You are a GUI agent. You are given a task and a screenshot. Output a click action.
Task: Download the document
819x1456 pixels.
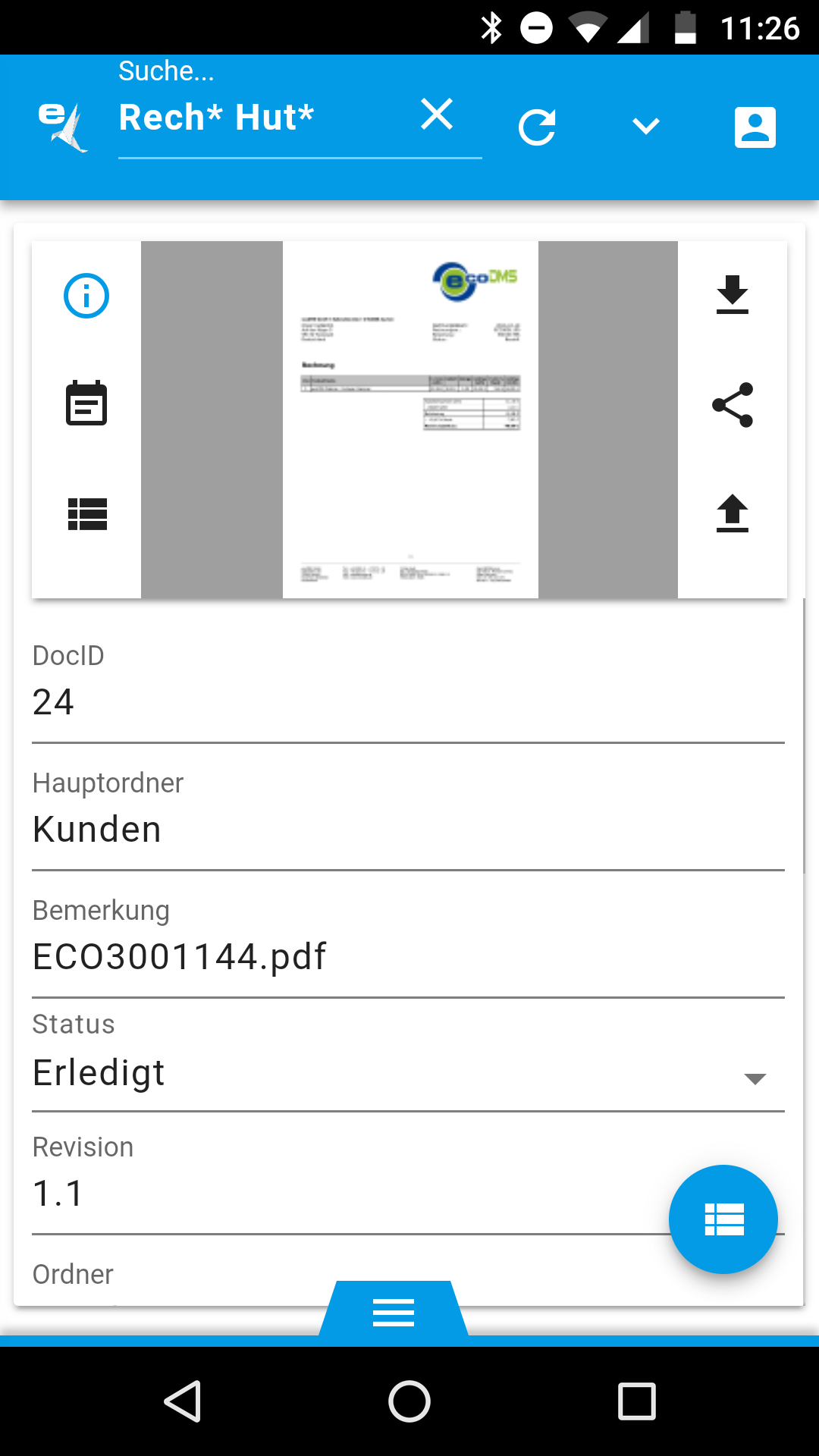[732, 295]
